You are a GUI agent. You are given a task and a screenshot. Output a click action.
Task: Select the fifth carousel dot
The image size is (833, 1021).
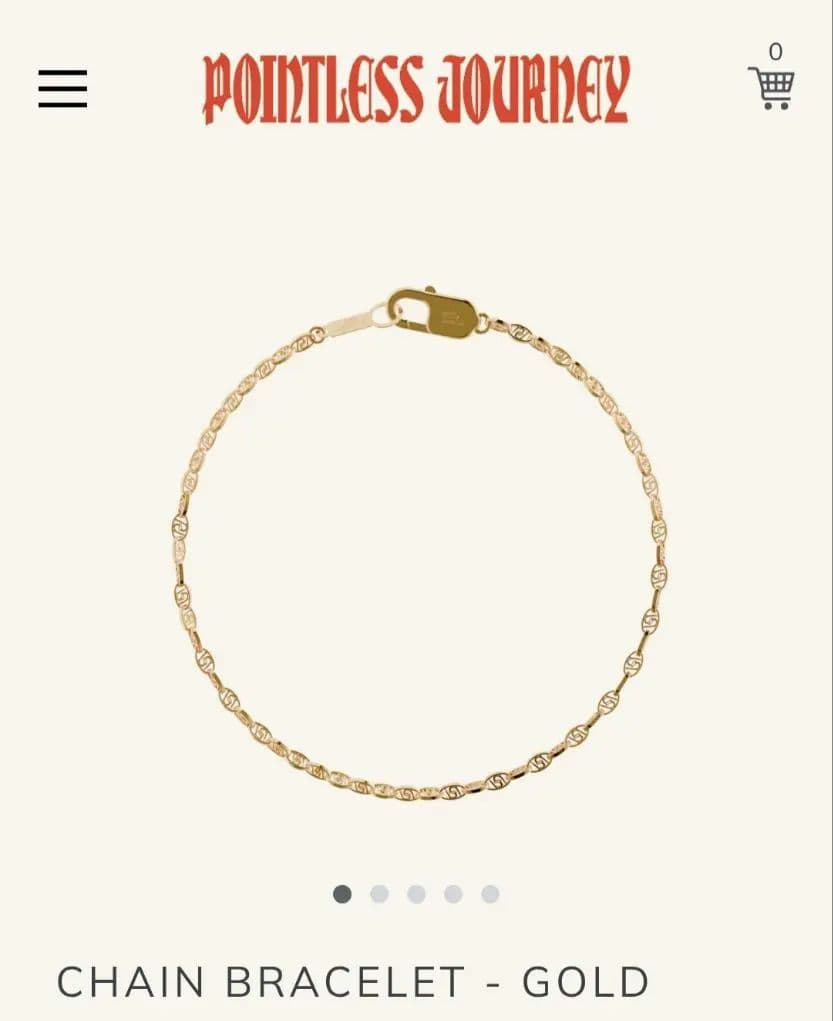491,891
